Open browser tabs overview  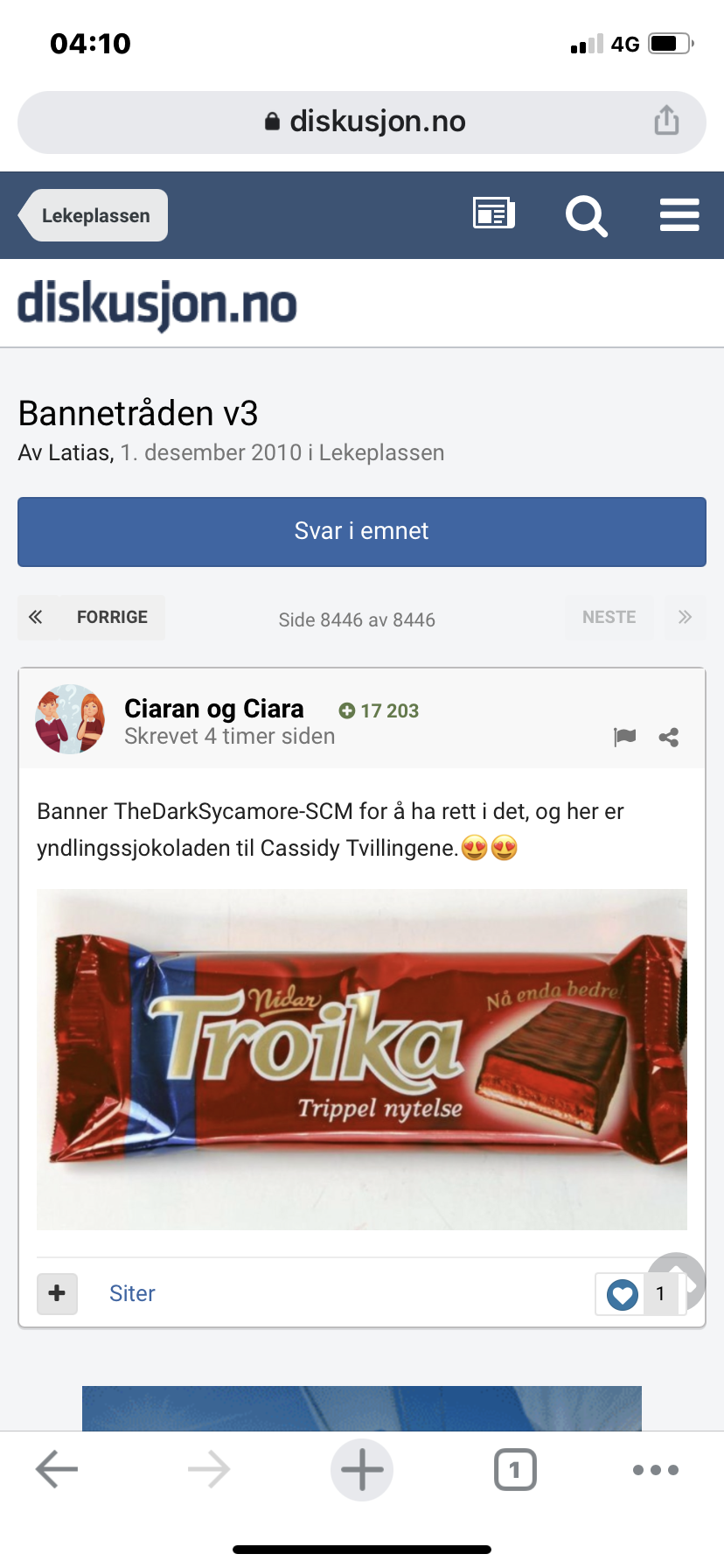(515, 1469)
